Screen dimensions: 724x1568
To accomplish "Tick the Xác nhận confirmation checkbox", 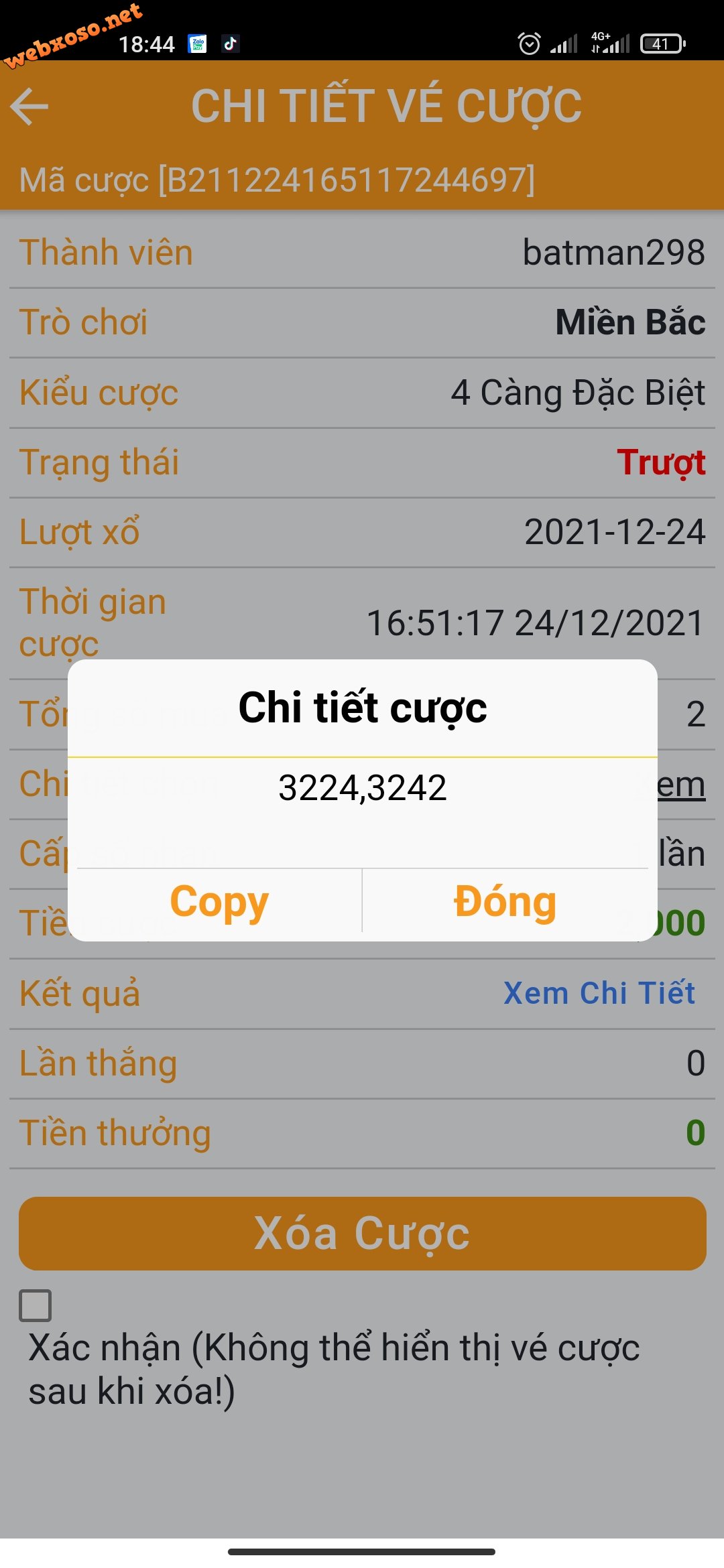I will tap(36, 1305).
